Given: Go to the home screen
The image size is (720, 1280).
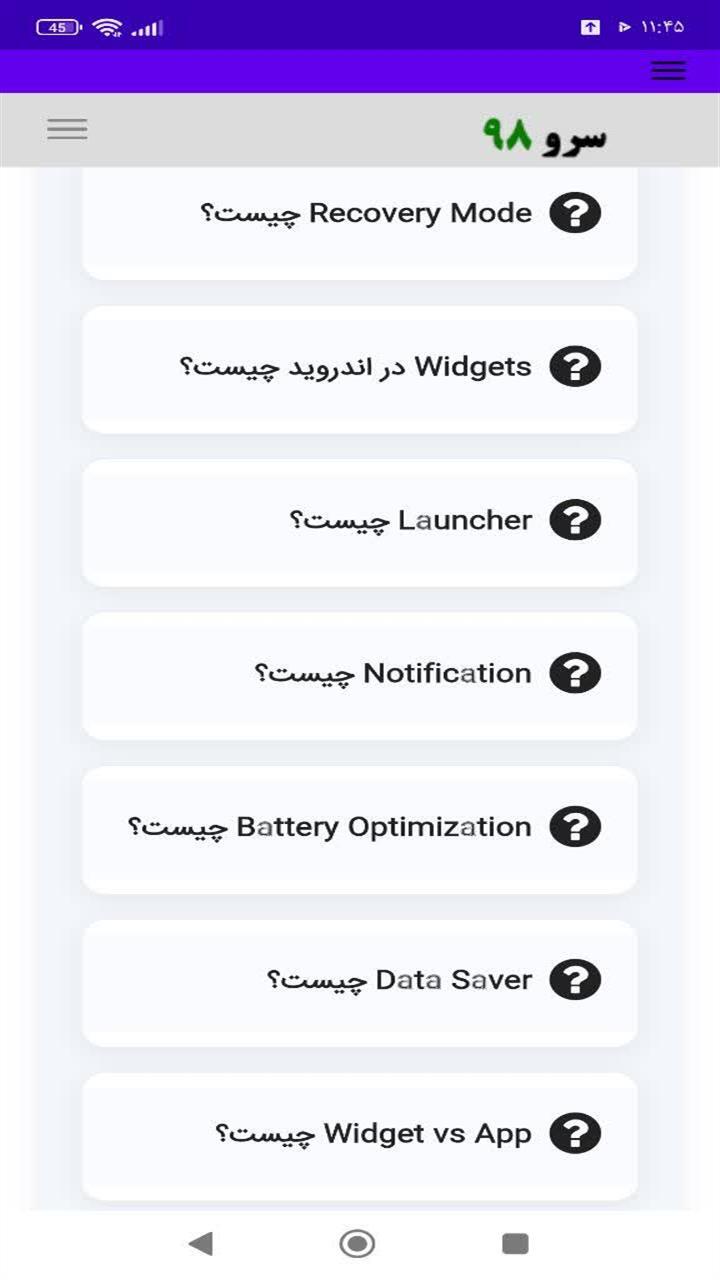Looking at the screenshot, I should tap(357, 1243).
